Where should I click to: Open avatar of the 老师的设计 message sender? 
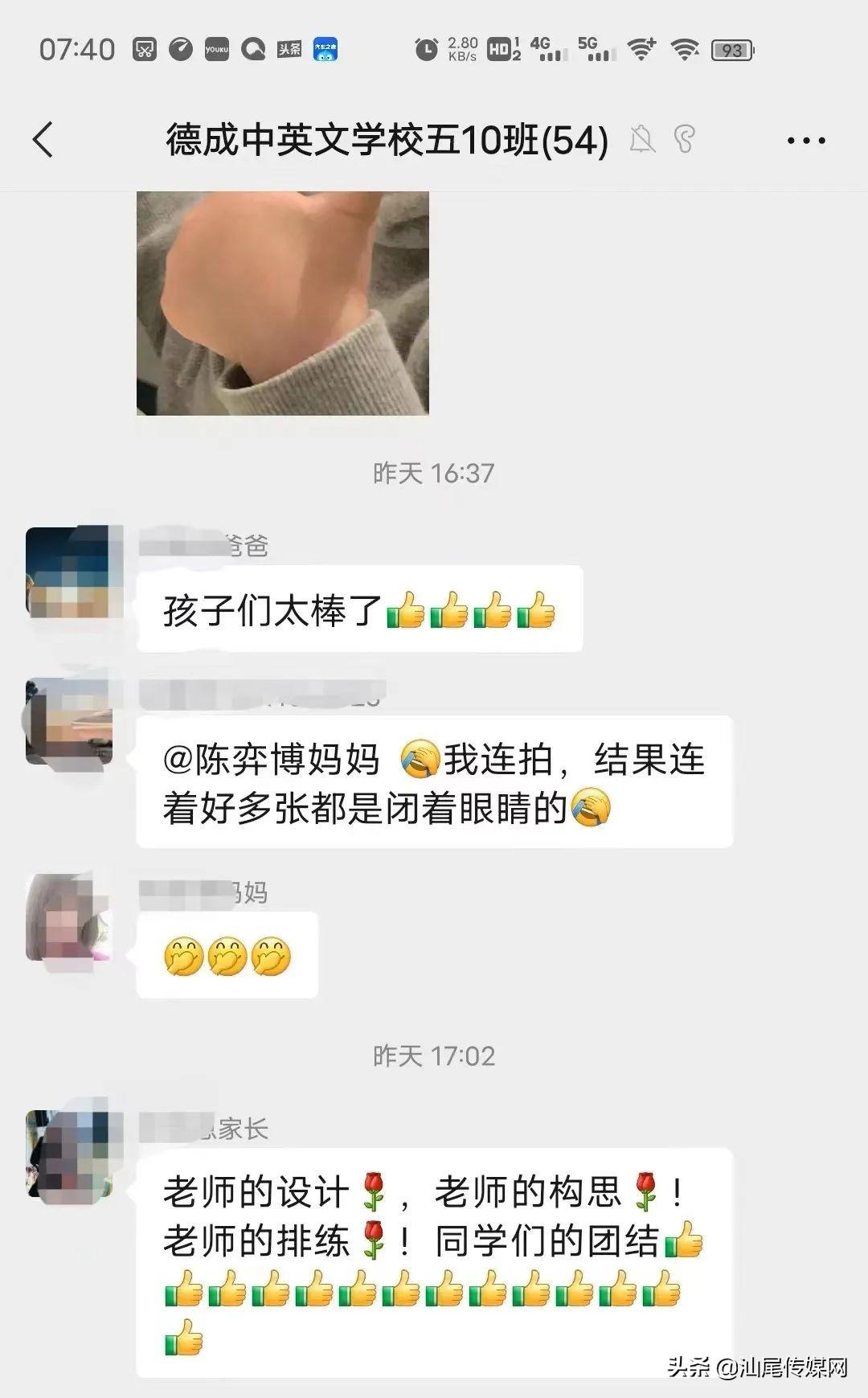68,1155
